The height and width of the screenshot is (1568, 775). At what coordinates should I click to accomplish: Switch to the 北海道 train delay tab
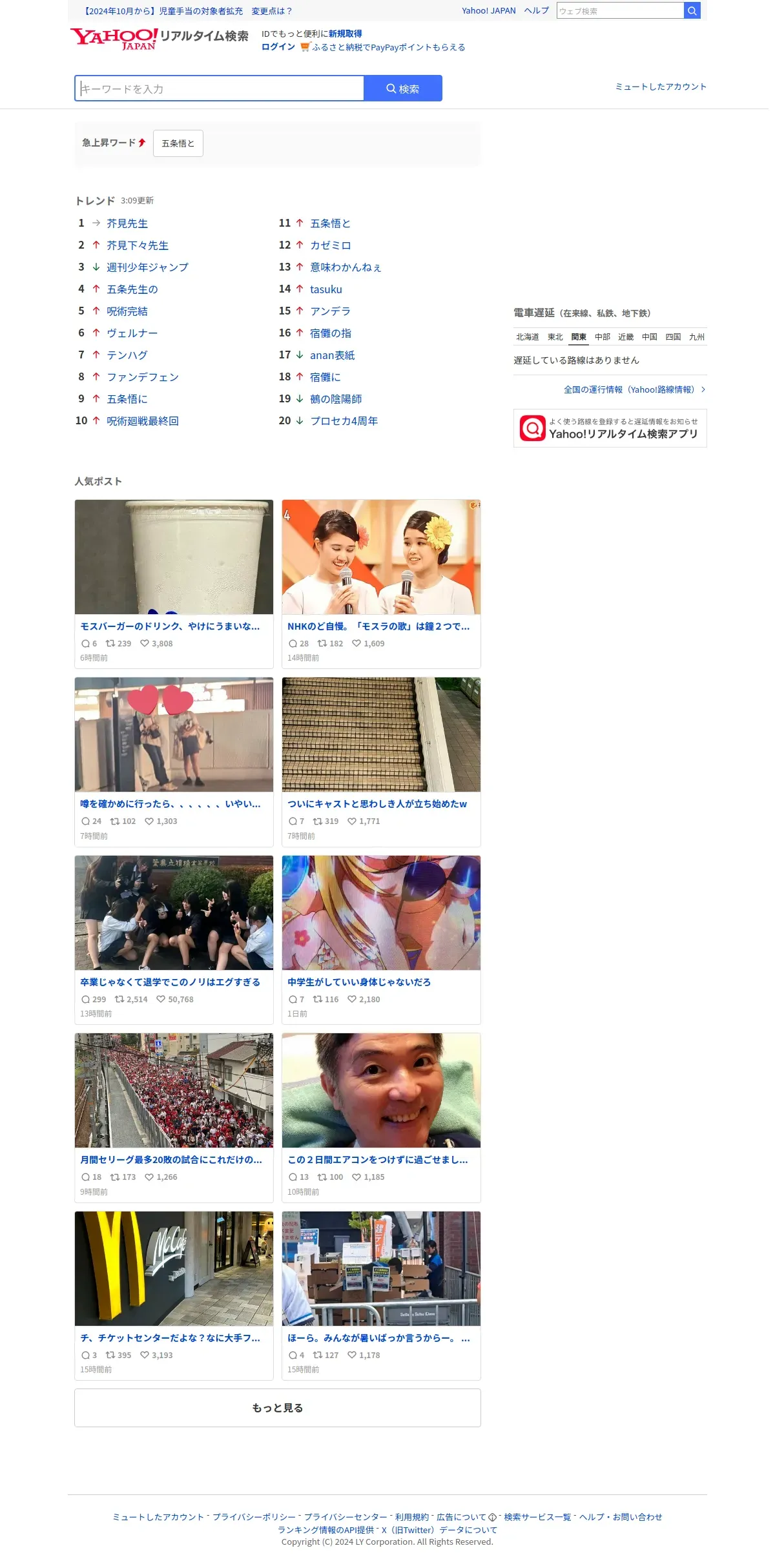[527, 337]
